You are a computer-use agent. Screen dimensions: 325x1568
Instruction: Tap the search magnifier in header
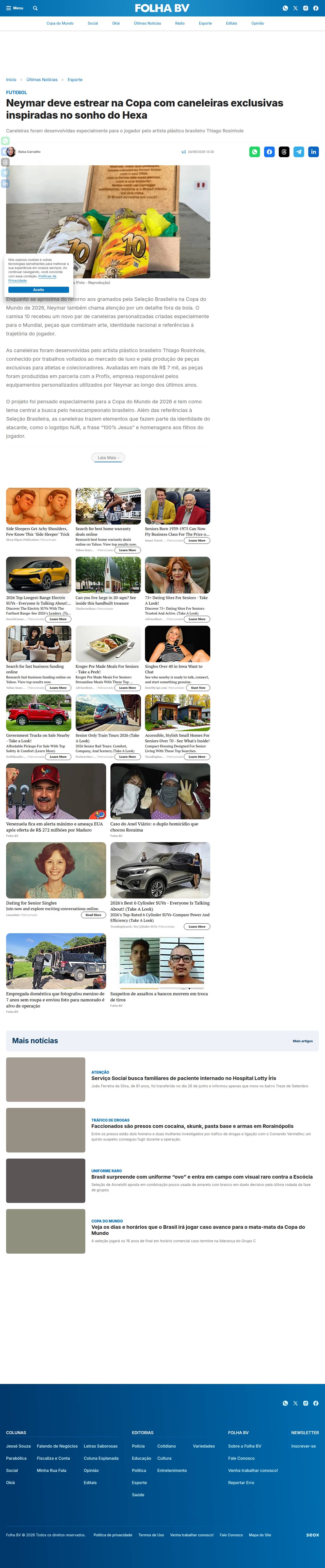(35, 8)
